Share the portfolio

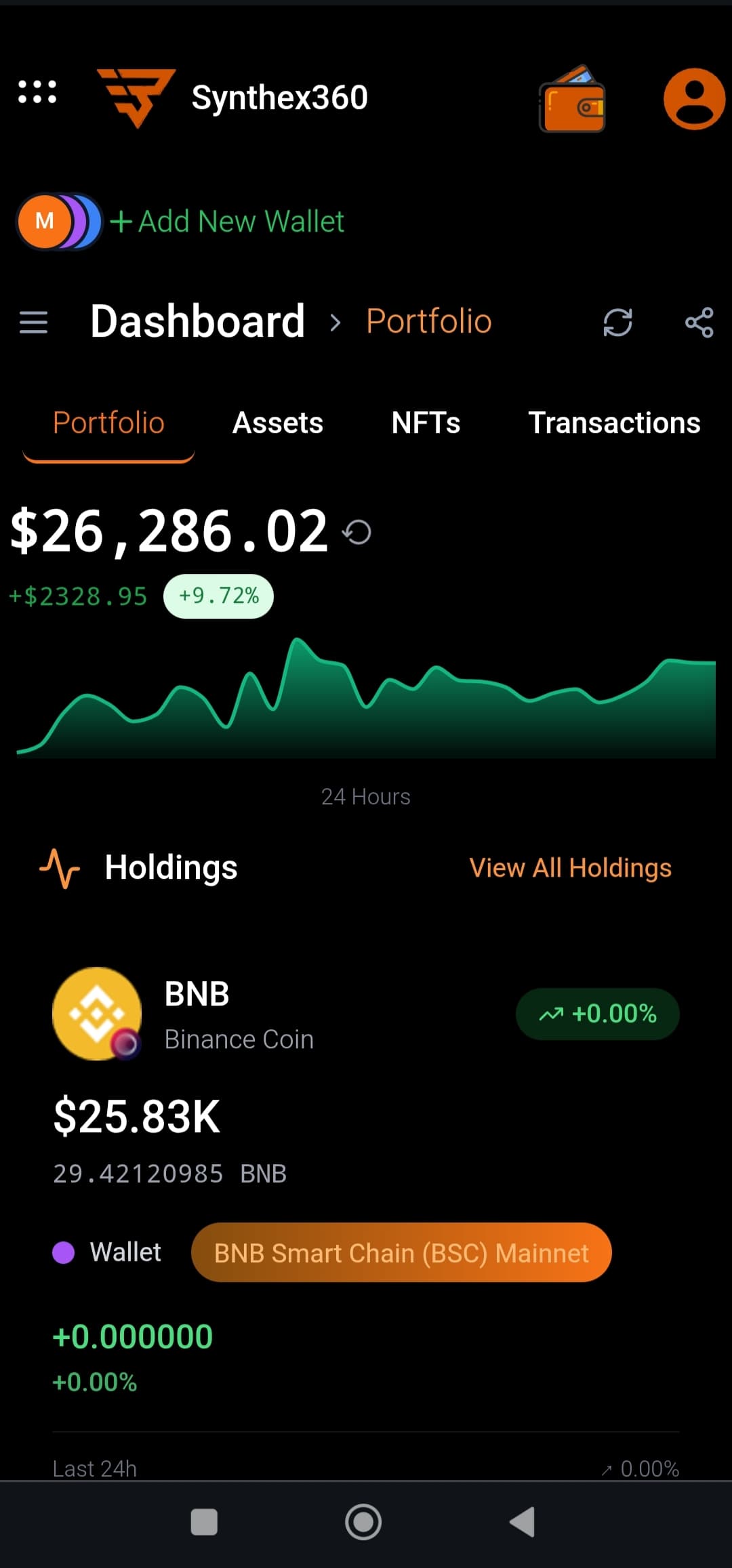click(x=699, y=322)
